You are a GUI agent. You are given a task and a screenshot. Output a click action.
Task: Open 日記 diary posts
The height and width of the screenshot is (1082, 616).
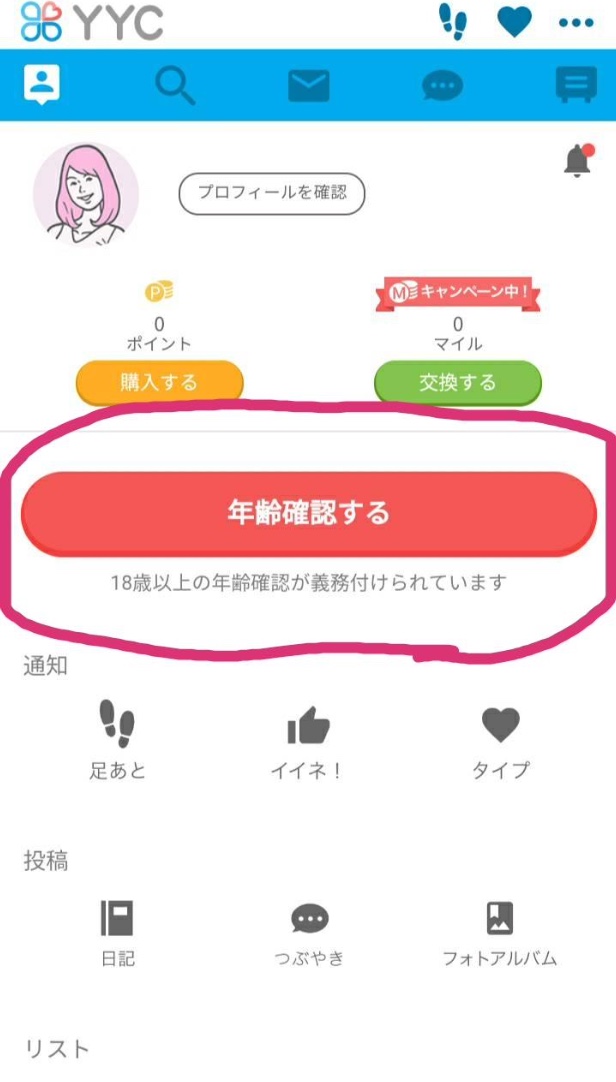[x=117, y=931]
